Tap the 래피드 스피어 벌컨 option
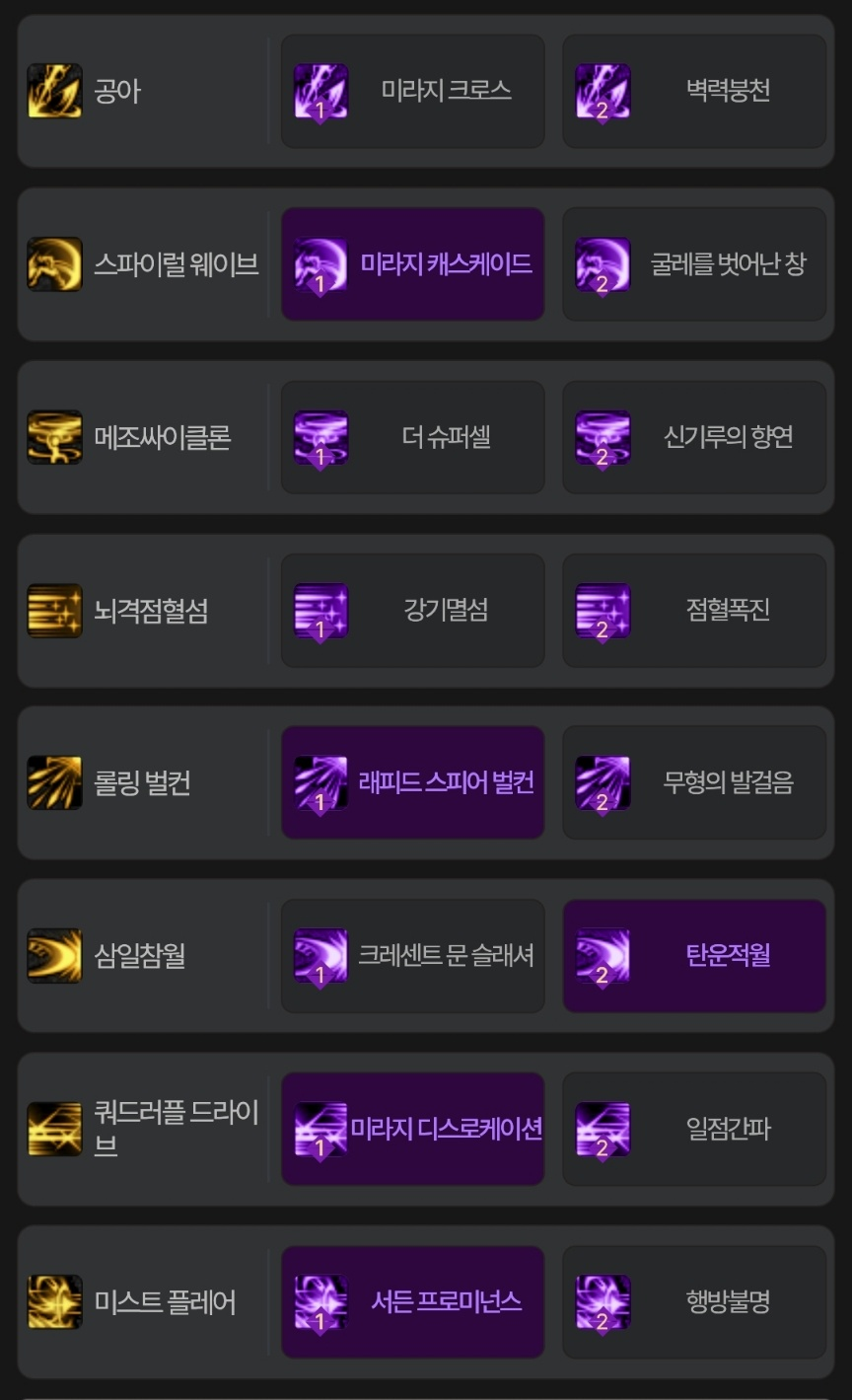The height and width of the screenshot is (1400, 852). pos(412,783)
